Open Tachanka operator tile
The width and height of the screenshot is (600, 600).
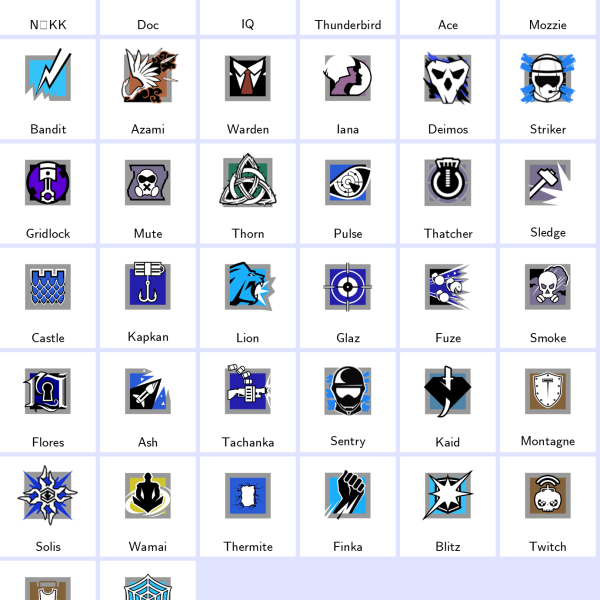coord(248,402)
